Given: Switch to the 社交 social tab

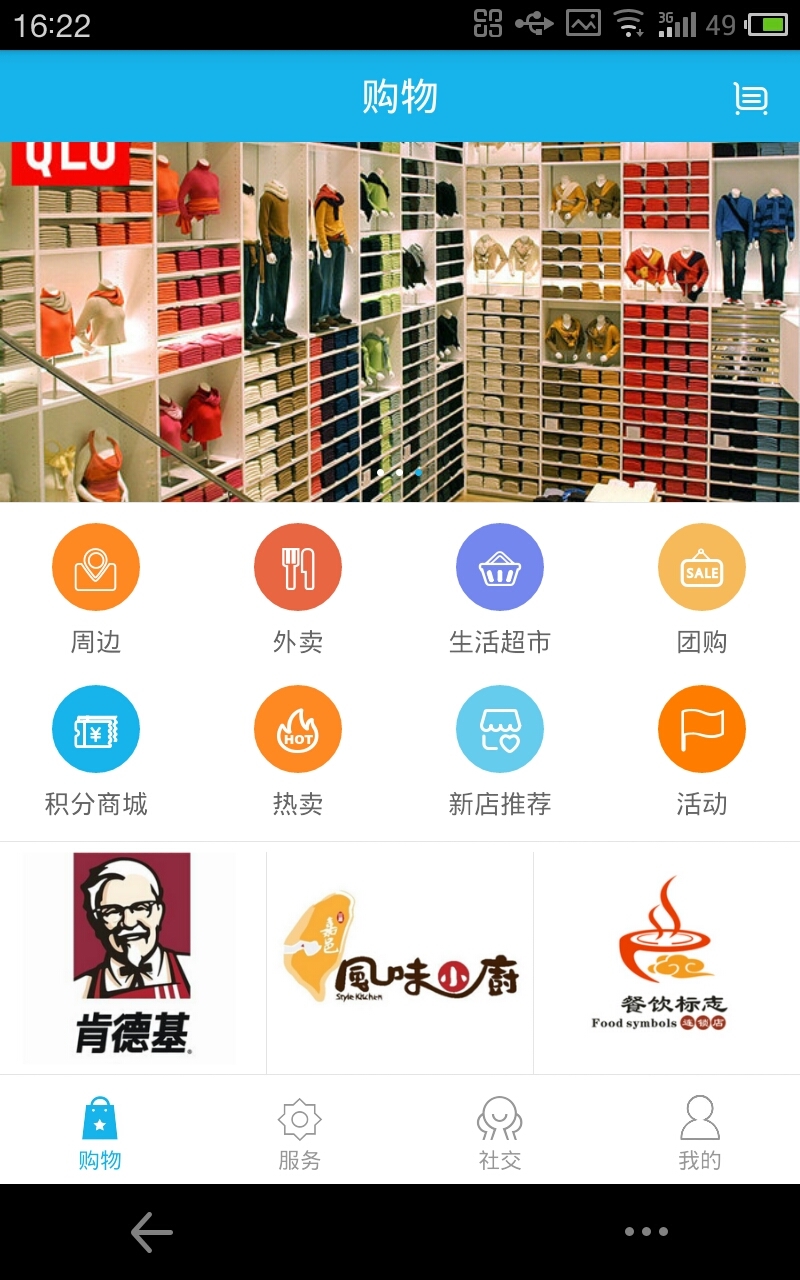Looking at the screenshot, I should pyautogui.click(x=500, y=1133).
